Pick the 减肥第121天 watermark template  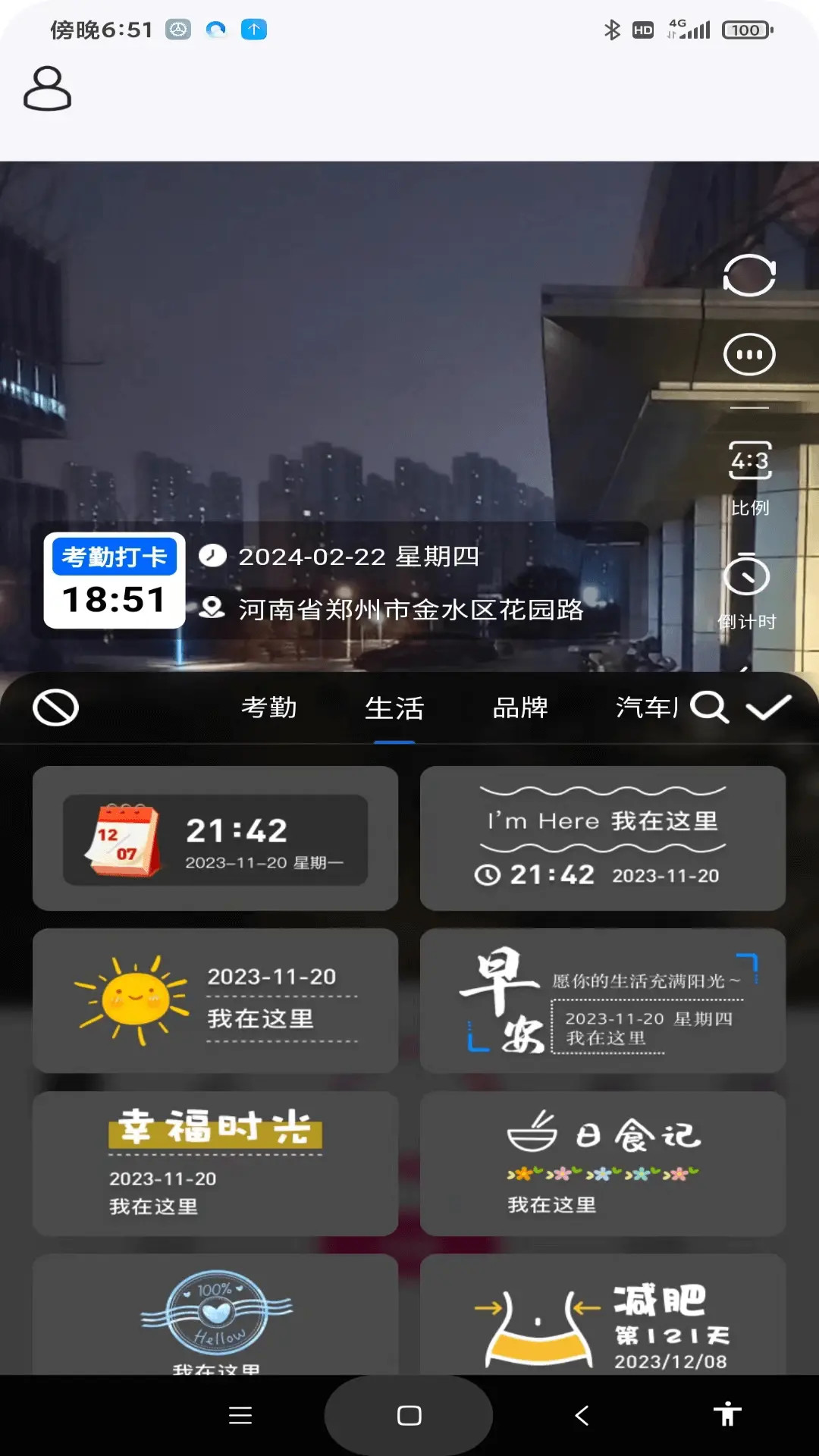(603, 1316)
